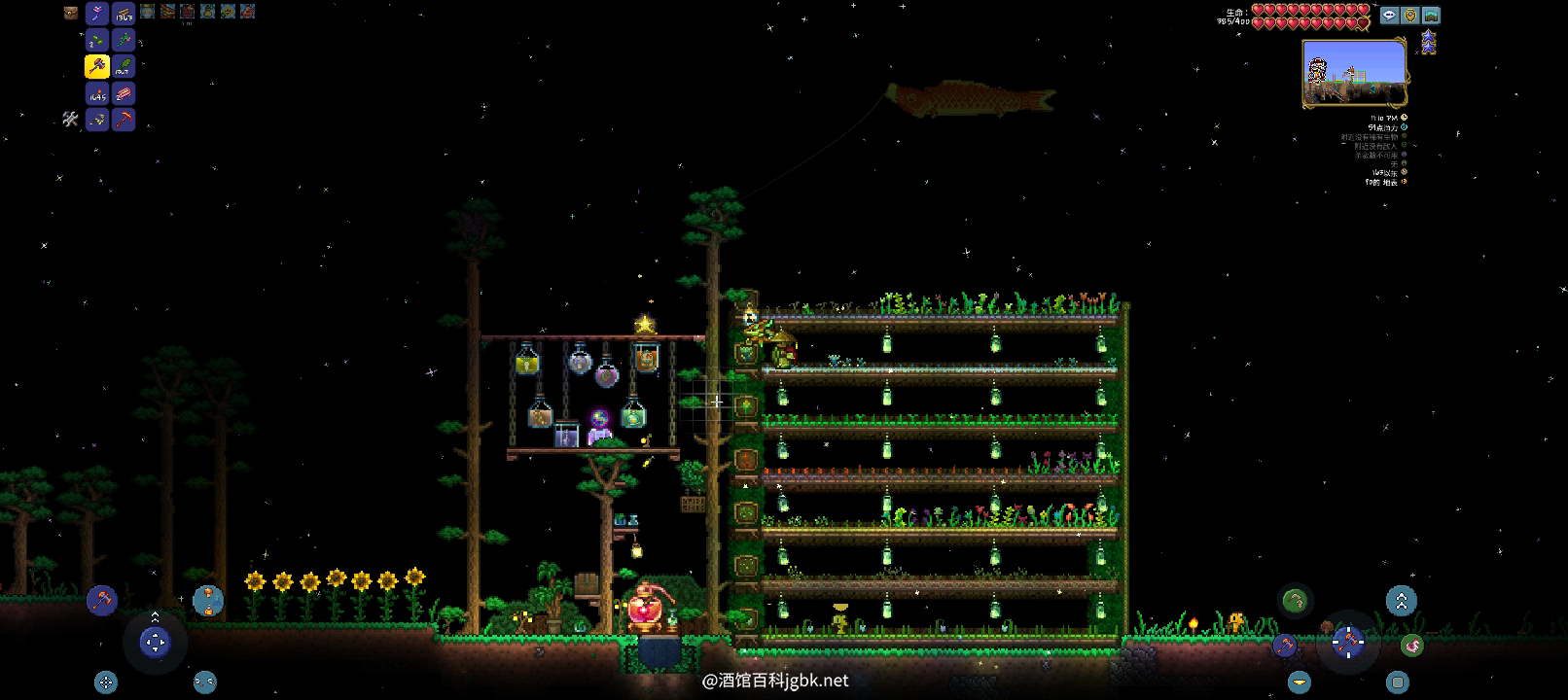Open the housing menu button
The width and height of the screenshot is (1568, 700).
pos(1431,16)
